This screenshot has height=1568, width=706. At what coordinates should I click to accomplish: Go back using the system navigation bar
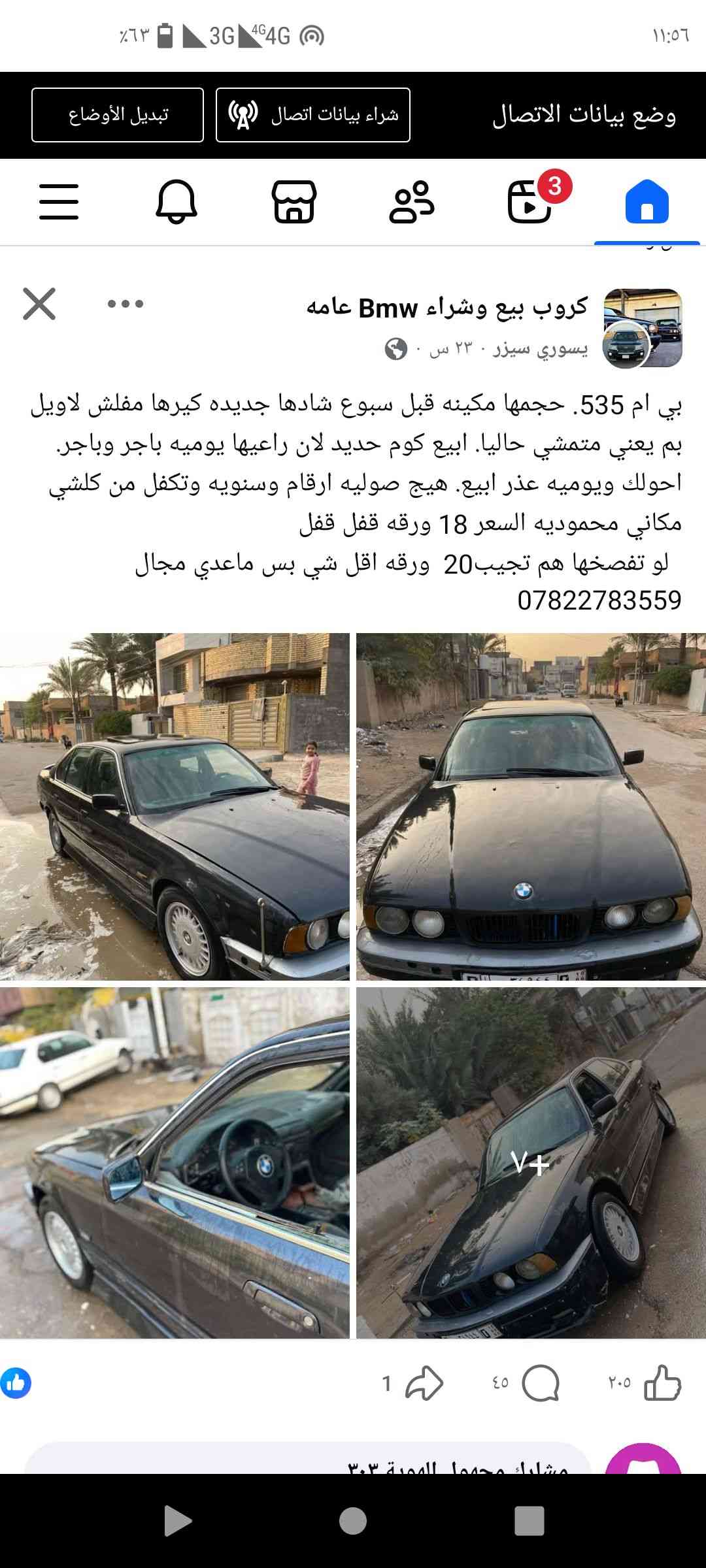point(177,1521)
